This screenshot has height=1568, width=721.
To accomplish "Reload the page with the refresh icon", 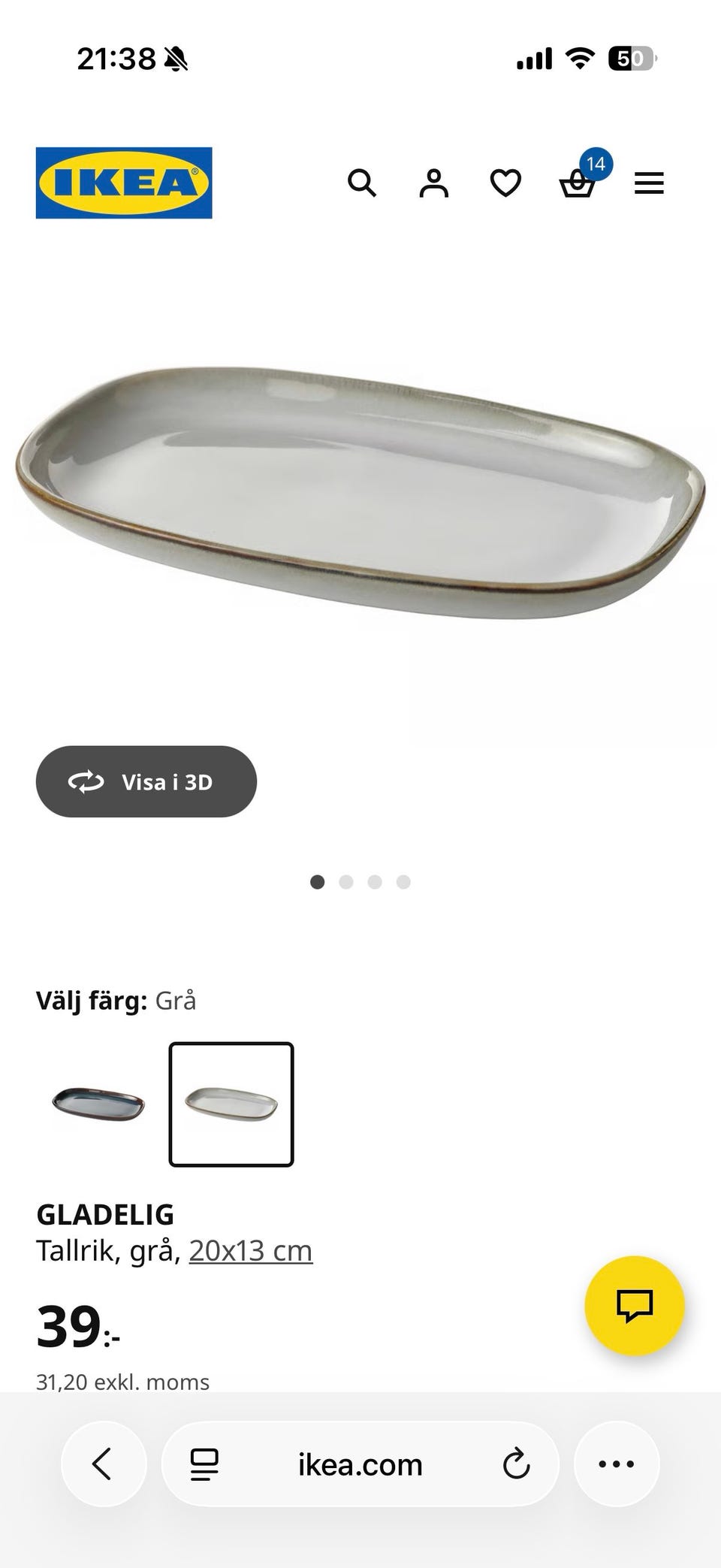I will tap(516, 1464).
